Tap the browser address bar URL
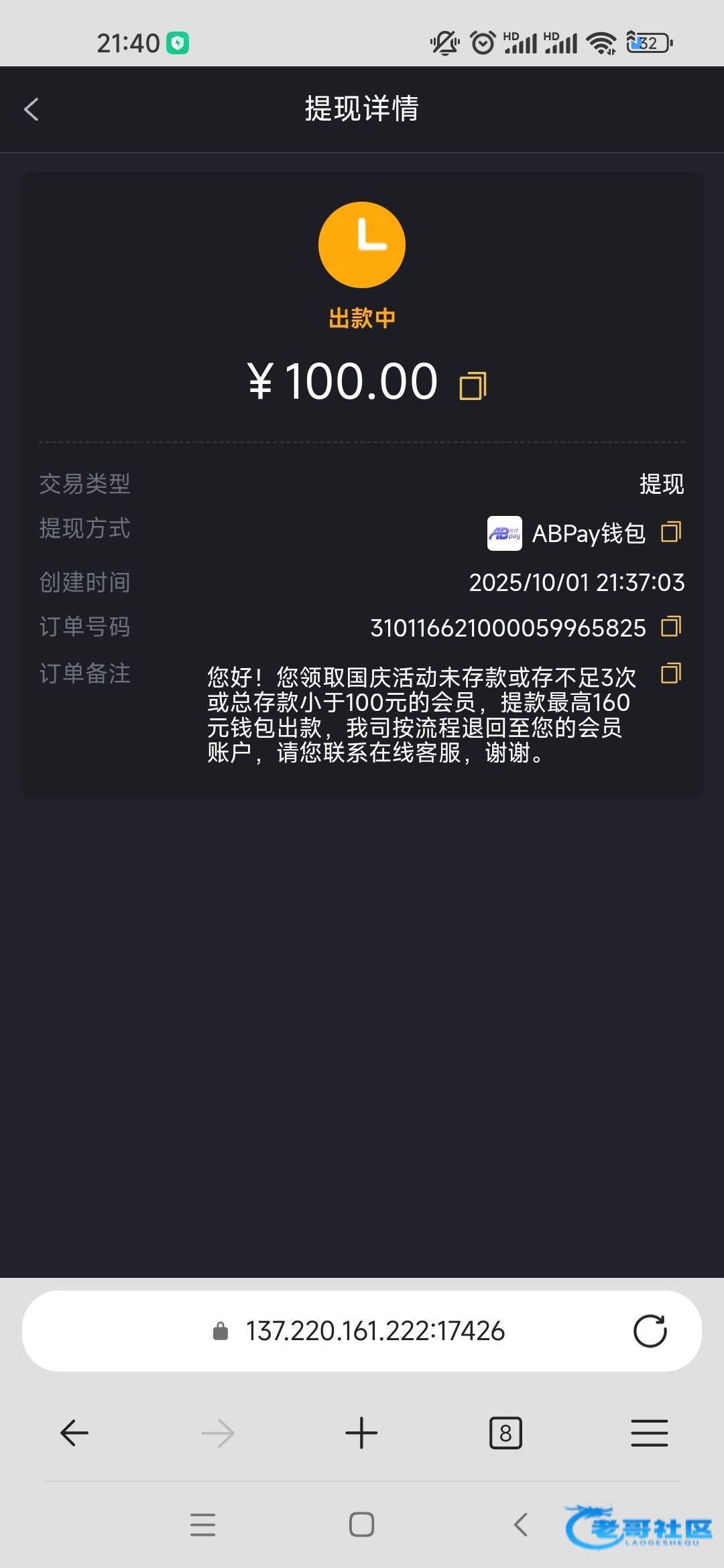Screen dimensions: 724x1568 click(x=374, y=1331)
